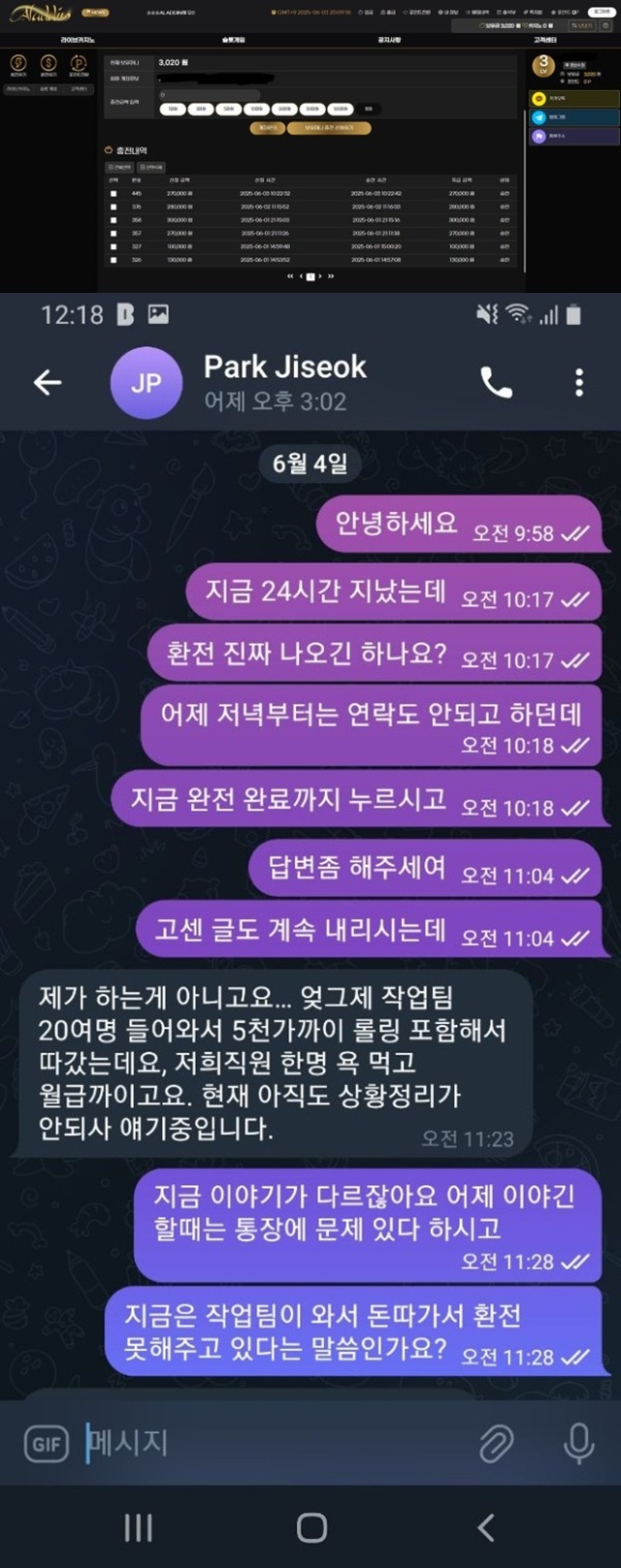Tap the system home button
The width and height of the screenshot is (621, 1568).
coord(310,1528)
